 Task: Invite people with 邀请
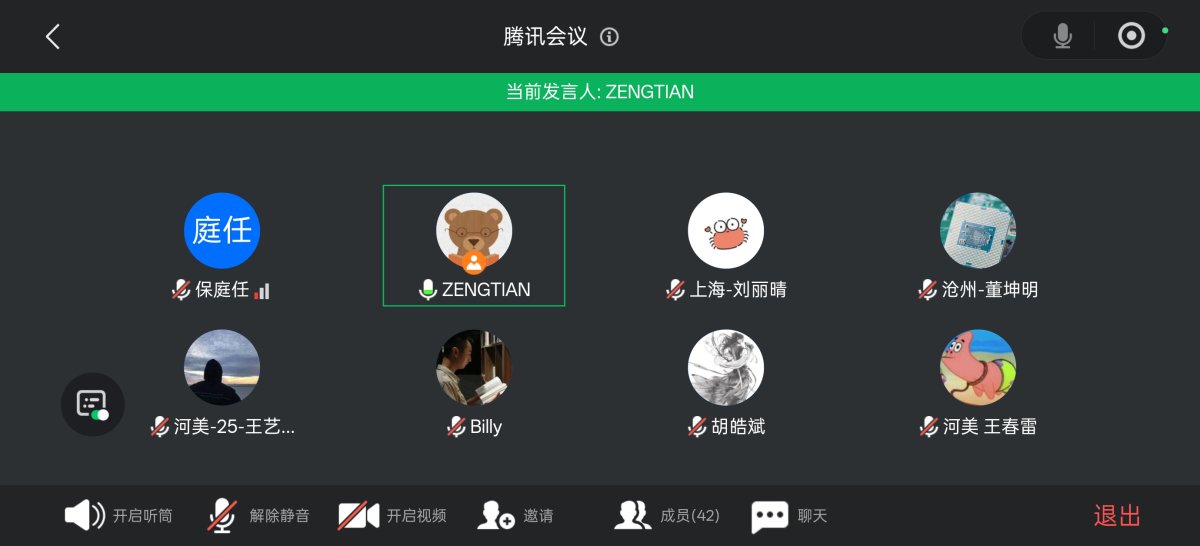click(x=515, y=516)
